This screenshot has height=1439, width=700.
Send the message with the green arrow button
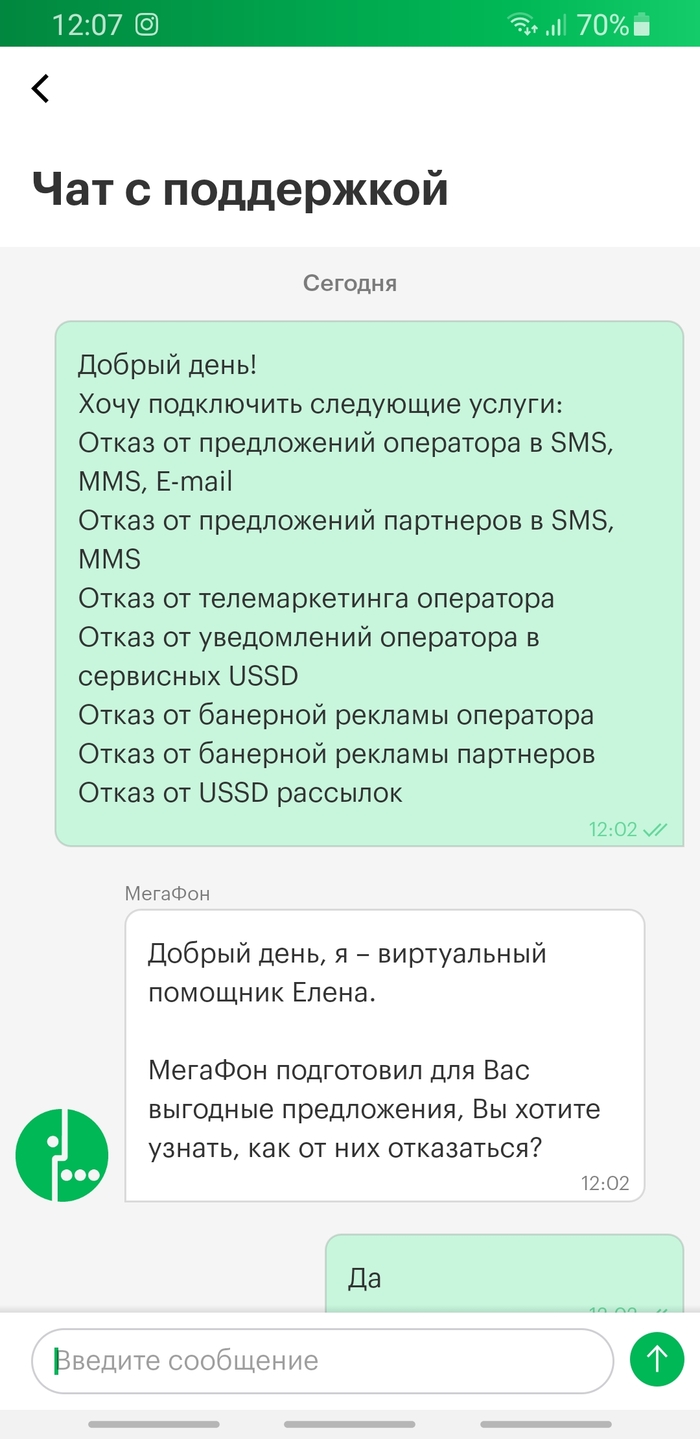(x=657, y=1359)
